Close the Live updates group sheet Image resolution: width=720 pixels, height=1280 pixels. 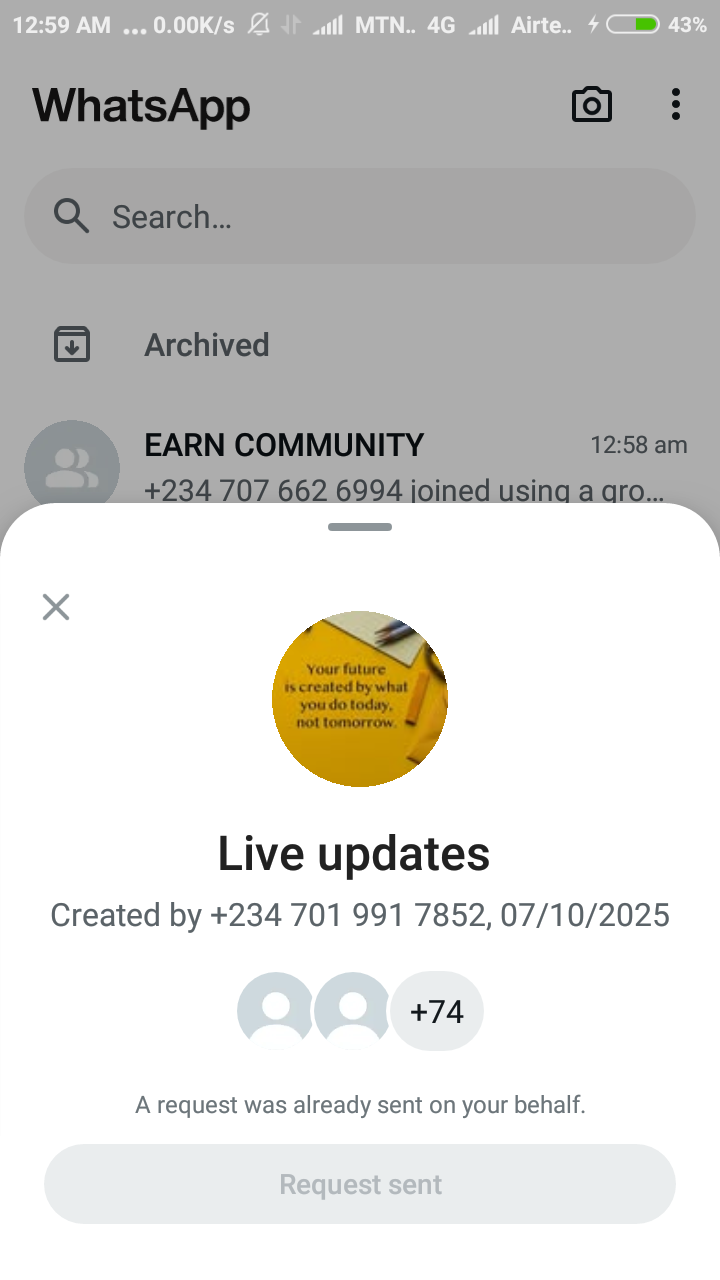click(x=56, y=607)
